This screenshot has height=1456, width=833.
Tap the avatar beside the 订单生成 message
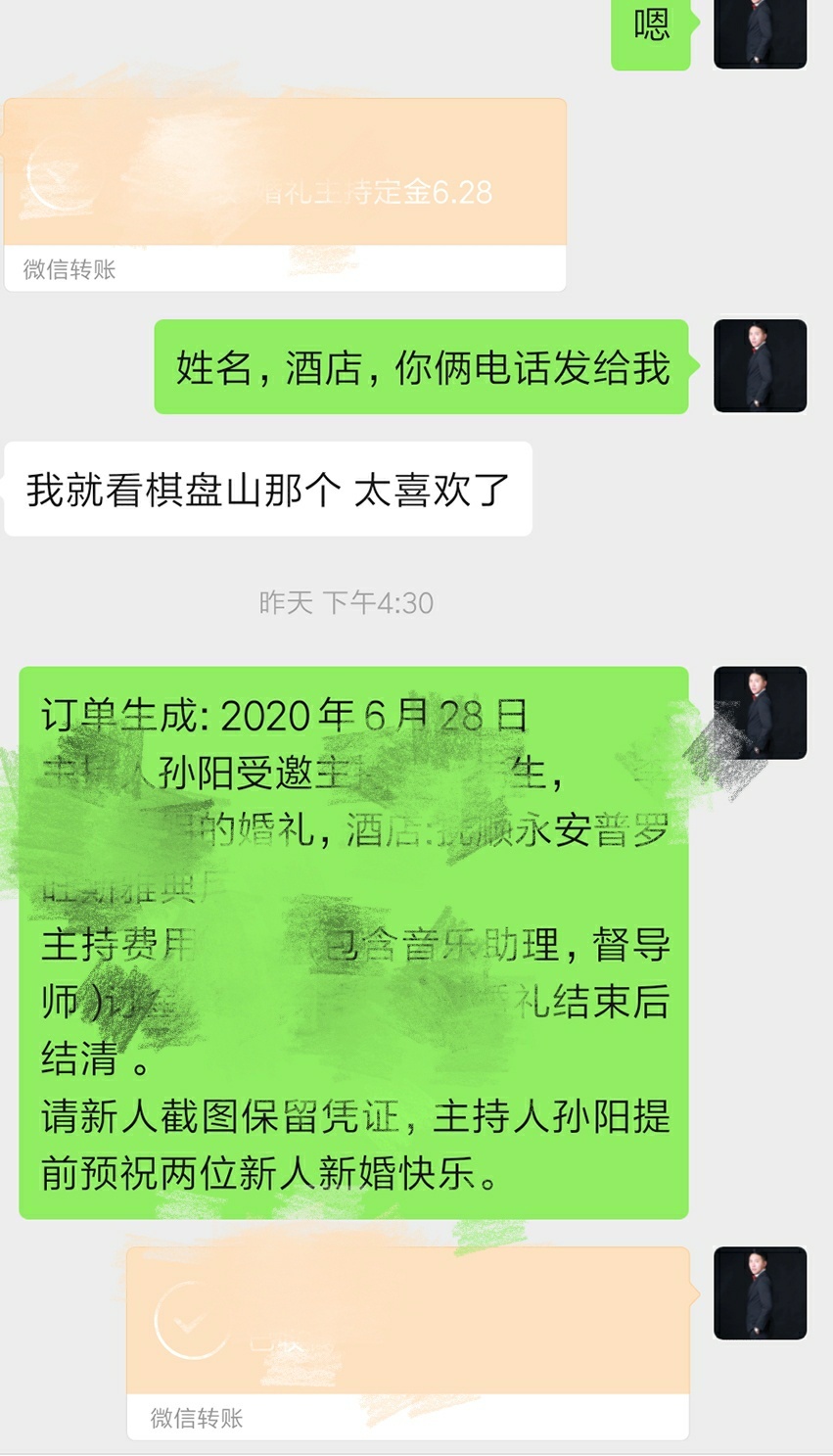(x=760, y=713)
